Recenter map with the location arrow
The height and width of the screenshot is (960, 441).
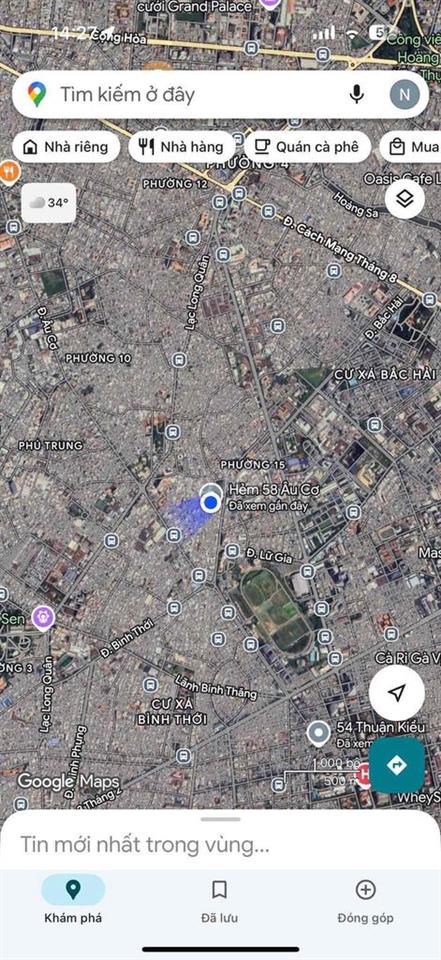click(397, 692)
